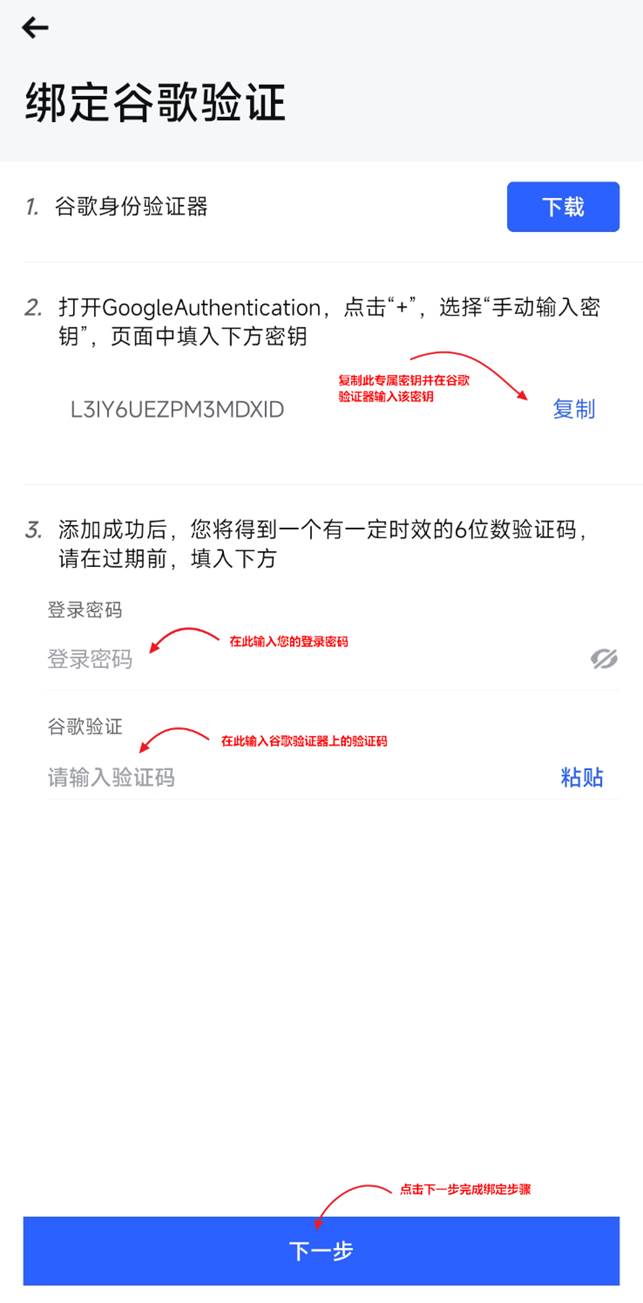Tap 下一步 to continue binding

click(321, 1250)
